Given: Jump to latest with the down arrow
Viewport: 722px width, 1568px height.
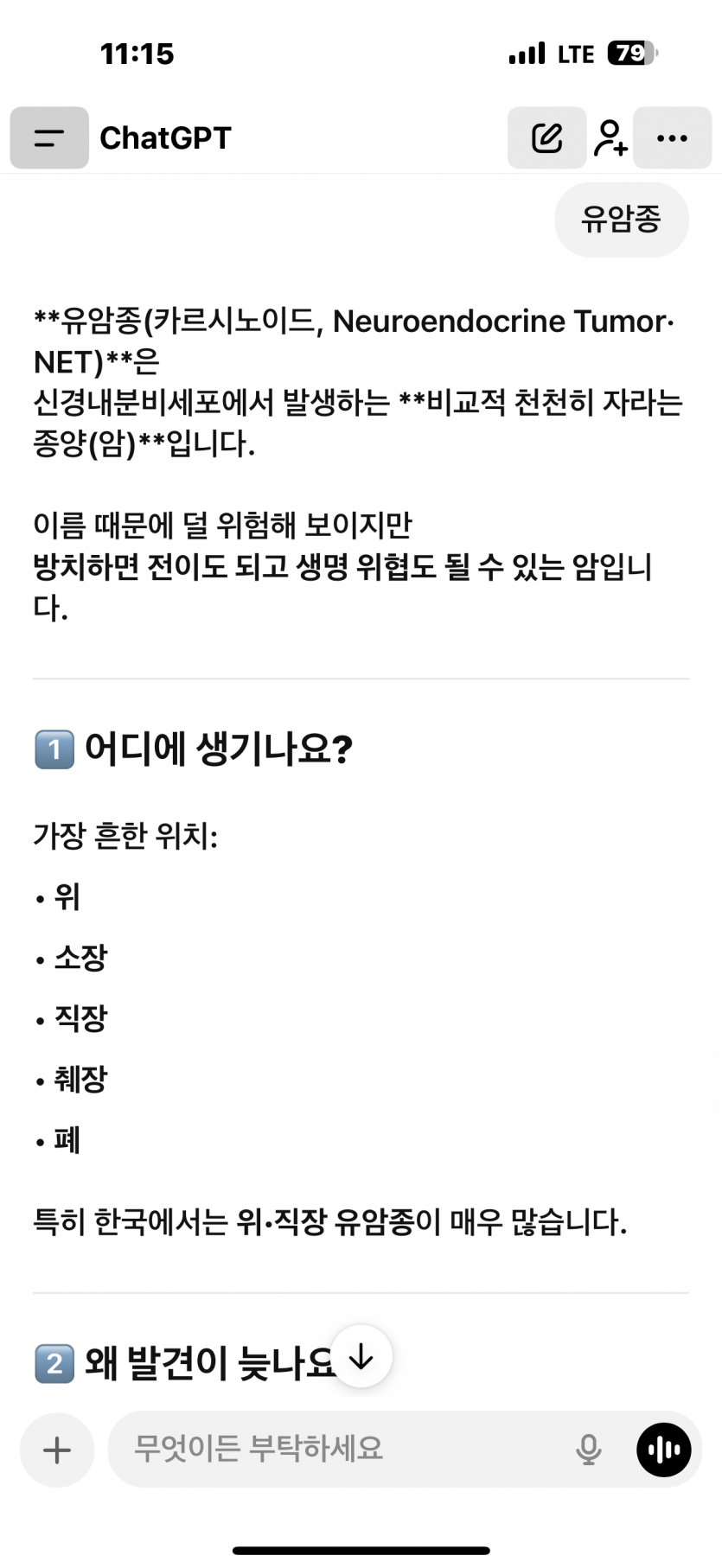Looking at the screenshot, I should (x=361, y=1357).
